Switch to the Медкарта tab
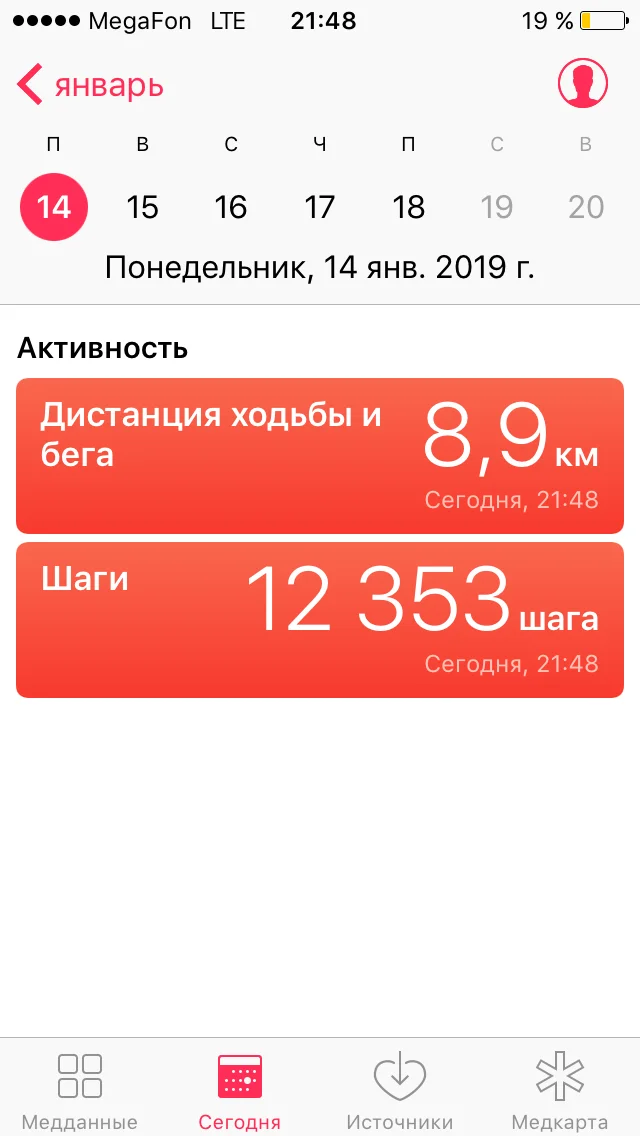The height and width of the screenshot is (1136, 640). pyautogui.click(x=560, y=1090)
